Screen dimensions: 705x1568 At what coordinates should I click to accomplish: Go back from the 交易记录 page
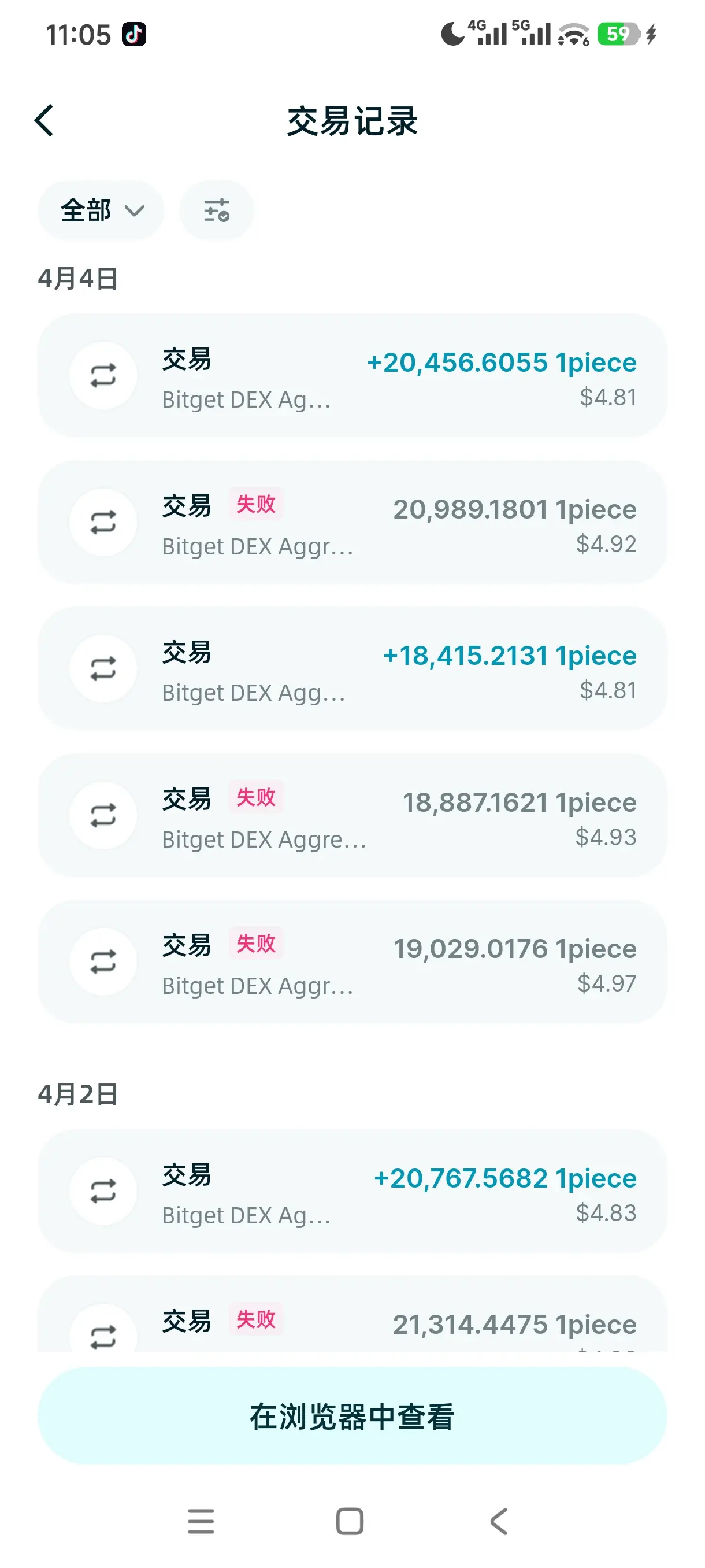click(44, 120)
